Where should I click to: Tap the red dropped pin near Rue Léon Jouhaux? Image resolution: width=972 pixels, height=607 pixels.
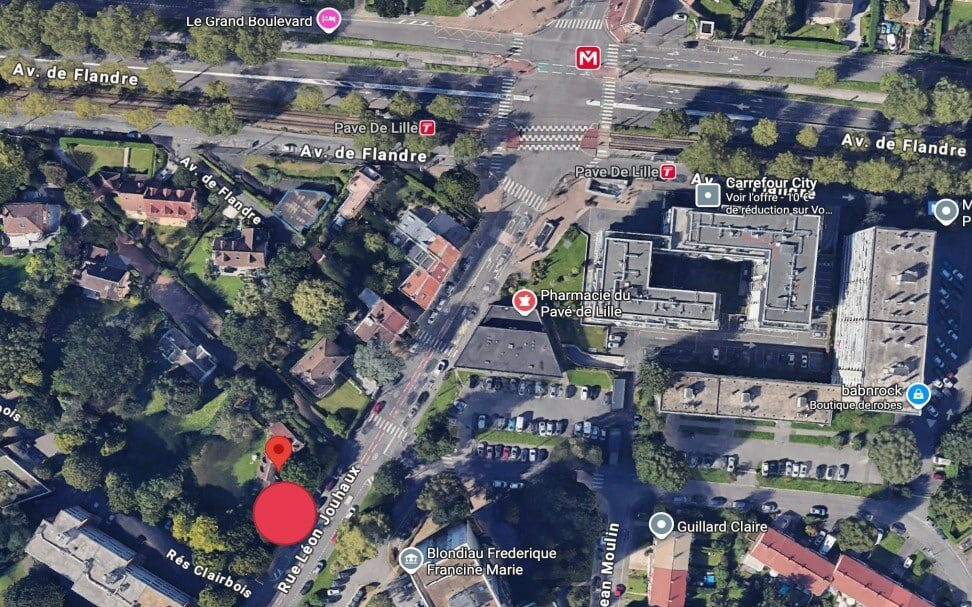[277, 452]
